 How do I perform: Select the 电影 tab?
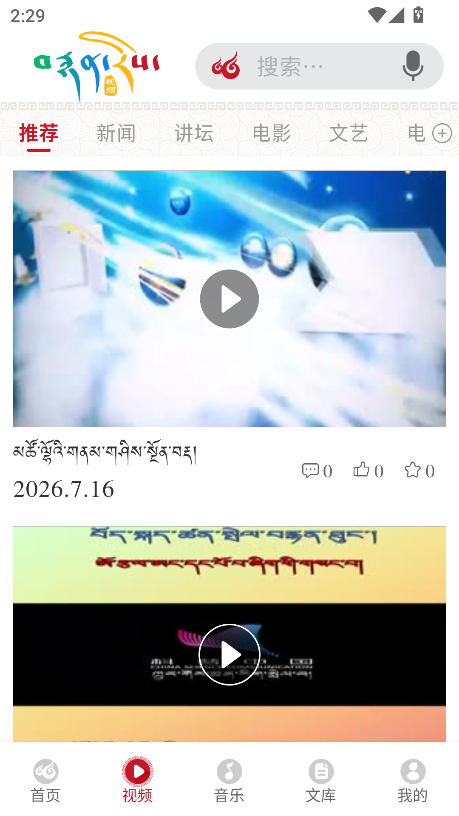[x=272, y=134]
